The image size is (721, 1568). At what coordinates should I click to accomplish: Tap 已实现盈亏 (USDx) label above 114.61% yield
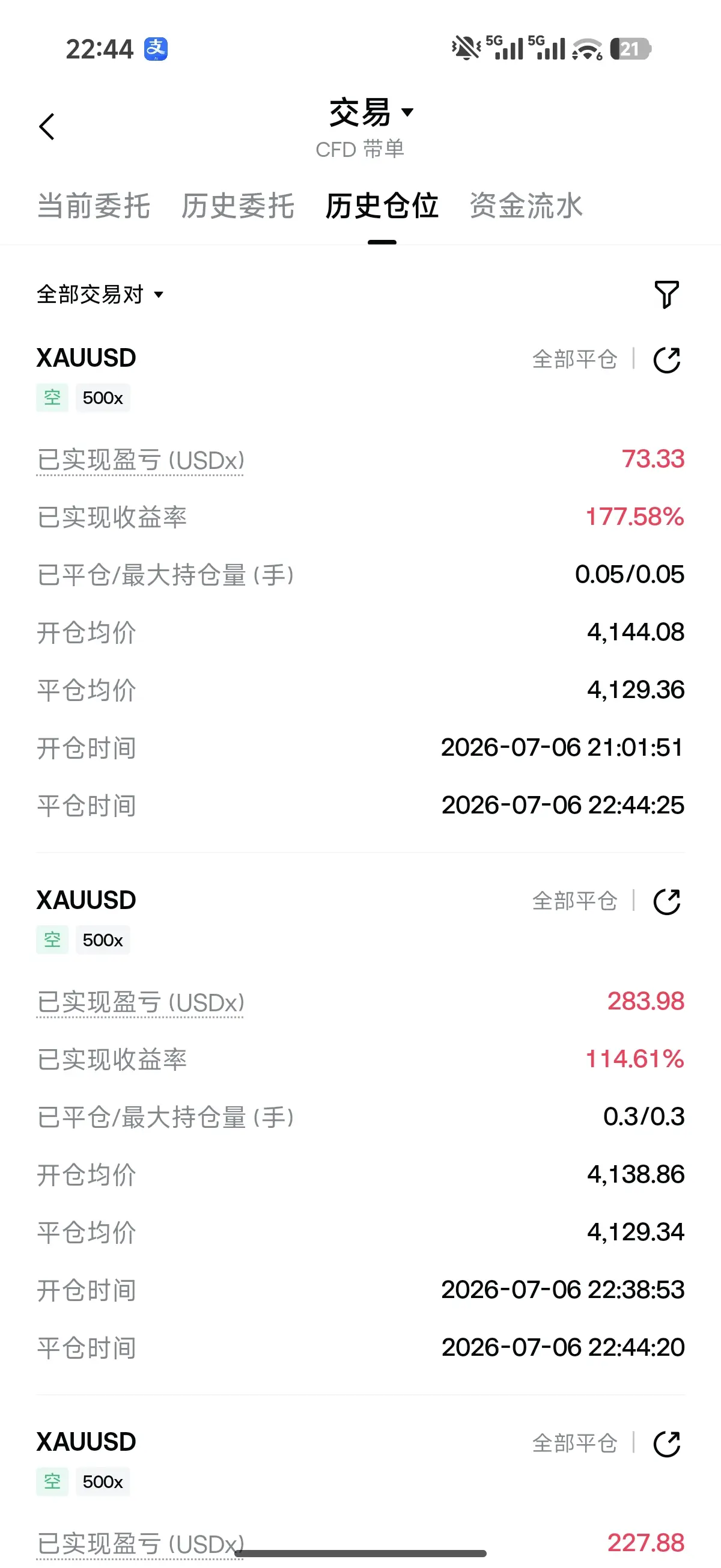pos(141,1002)
